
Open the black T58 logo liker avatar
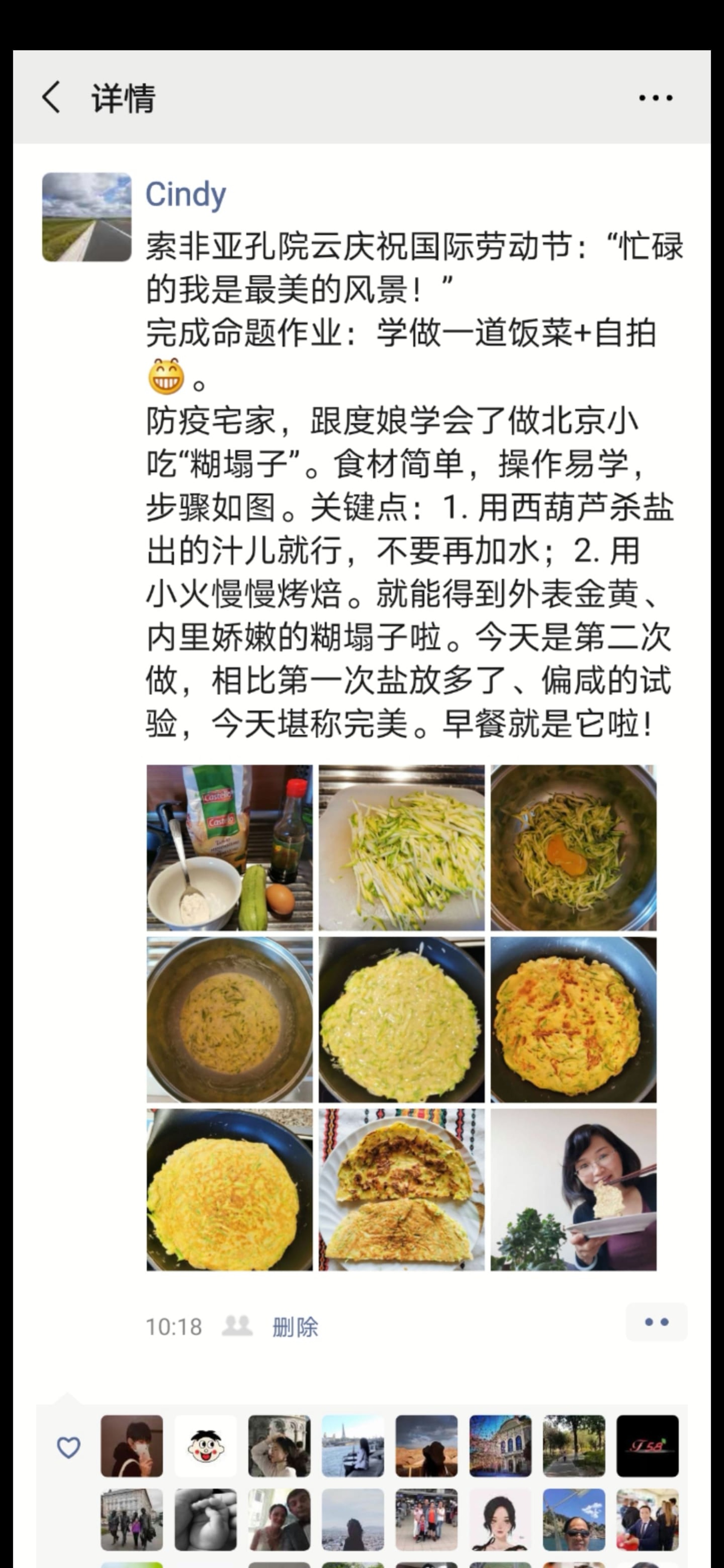(x=647, y=1446)
